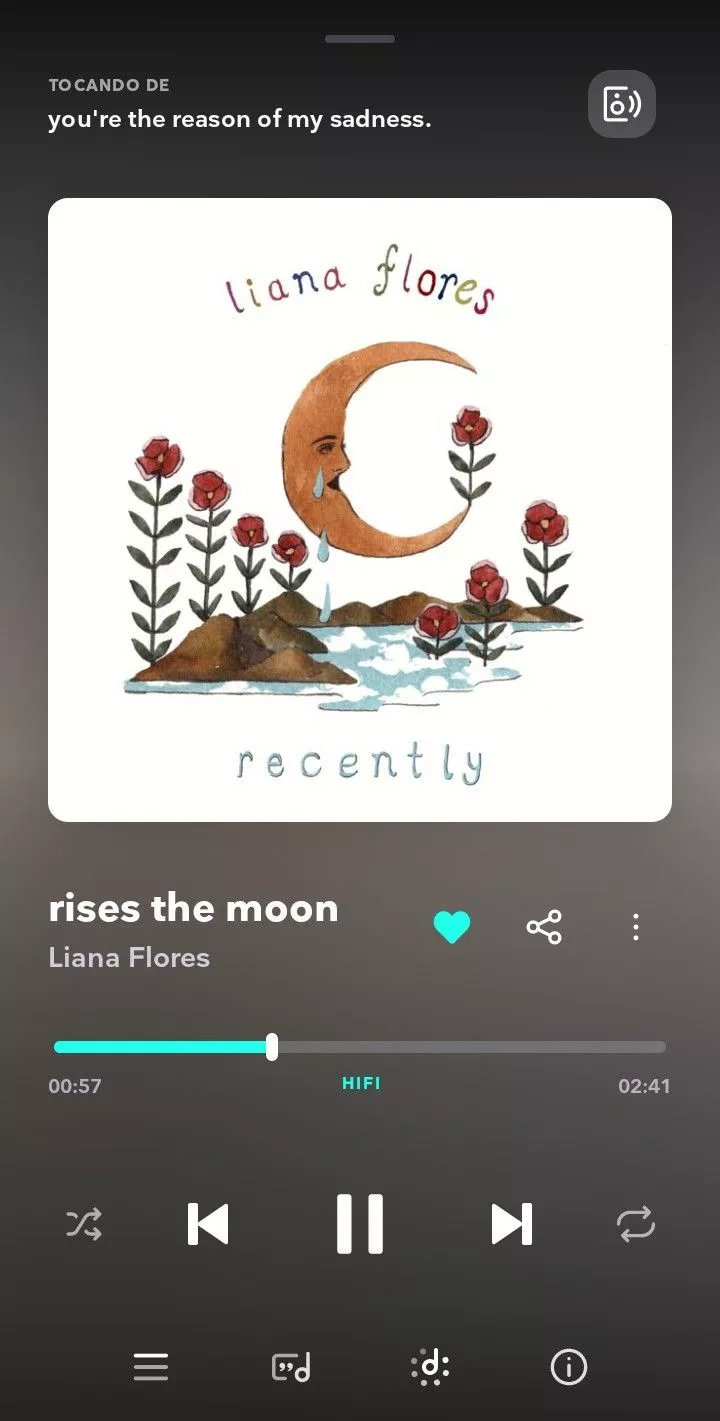Screen dimensions: 720x1421
Task: Tap the HIFI audio quality label
Action: point(361,1084)
